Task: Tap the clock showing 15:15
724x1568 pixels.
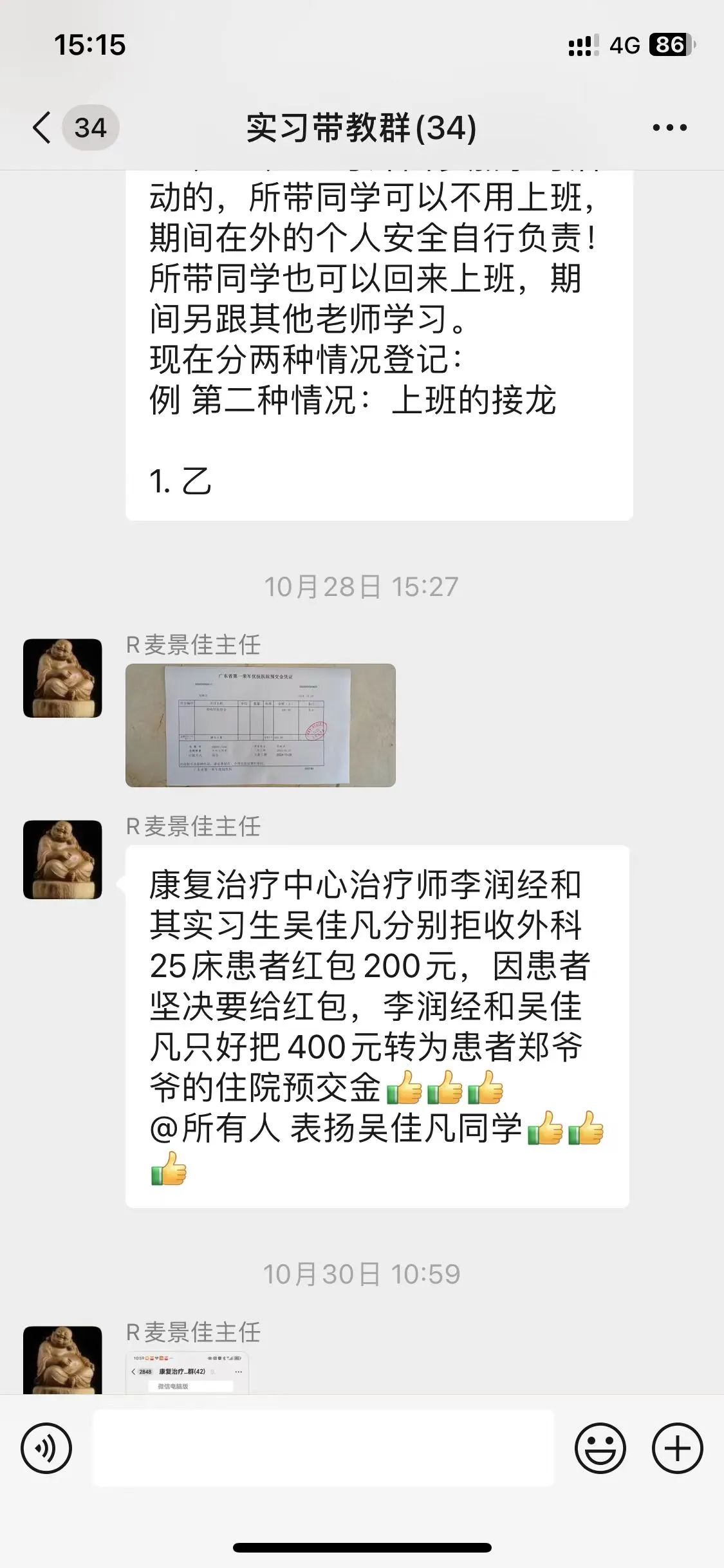Action: 90,44
